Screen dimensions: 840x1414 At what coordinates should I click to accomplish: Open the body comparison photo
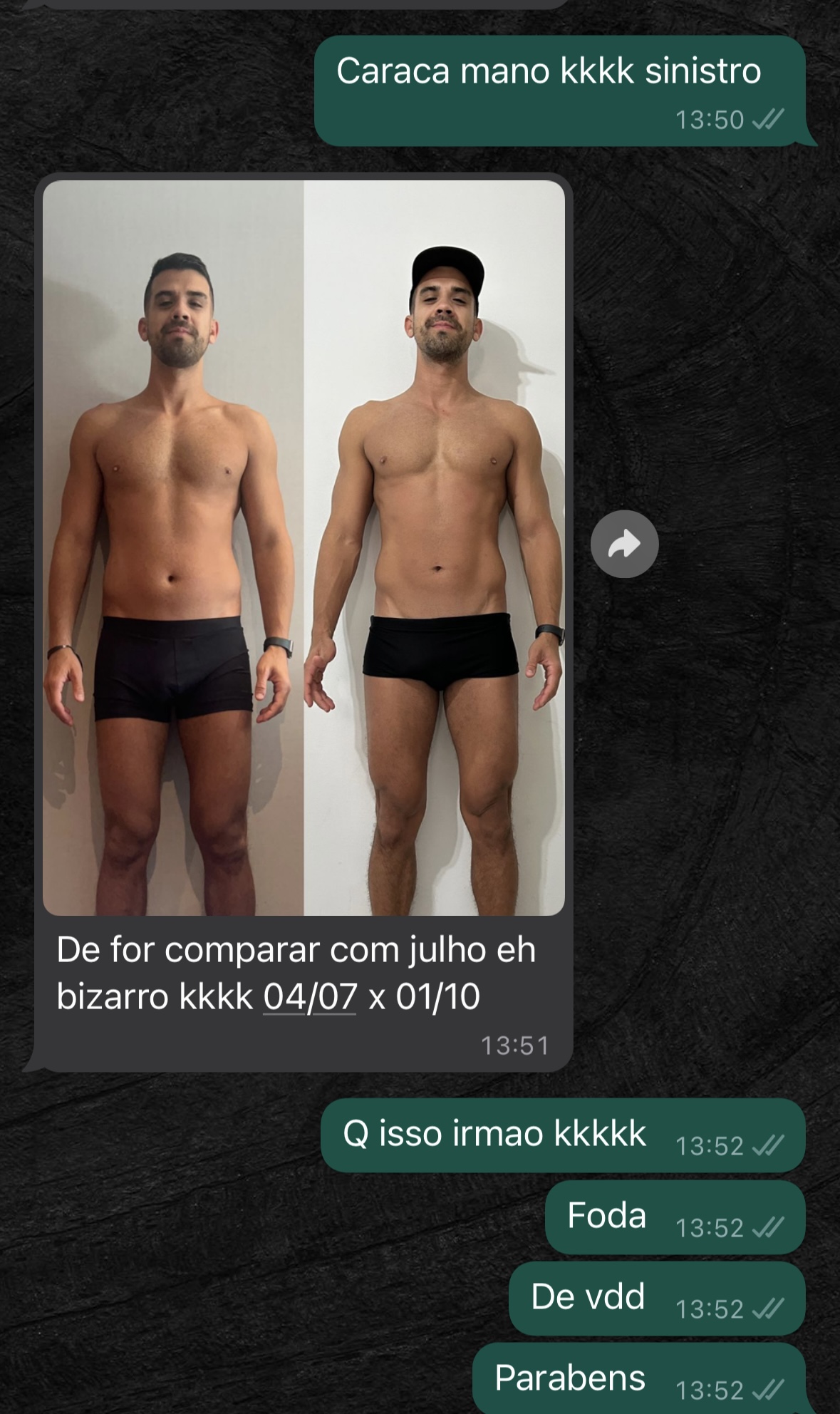tap(306, 549)
